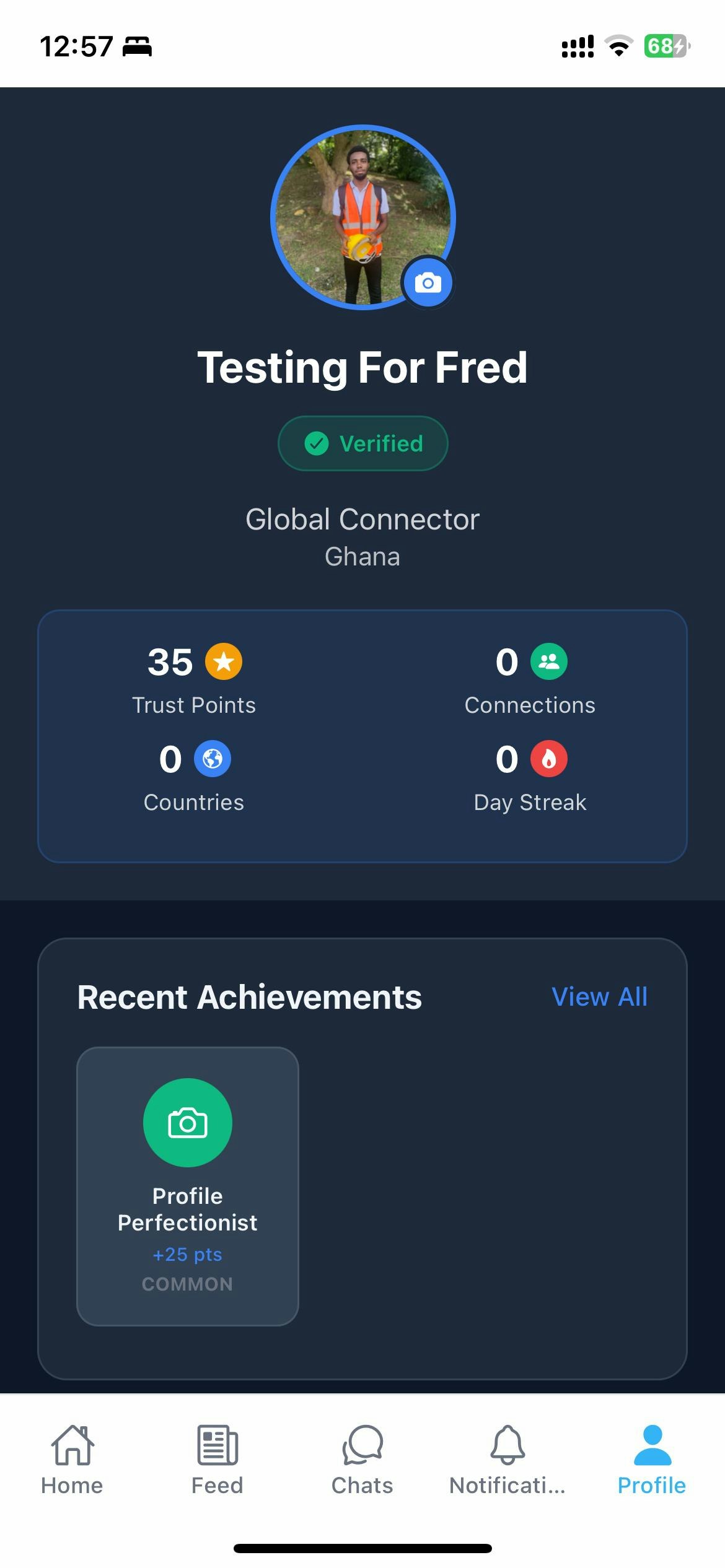This screenshot has width=725, height=1568.
Task: Check the Notifications tab
Action: [507, 1460]
